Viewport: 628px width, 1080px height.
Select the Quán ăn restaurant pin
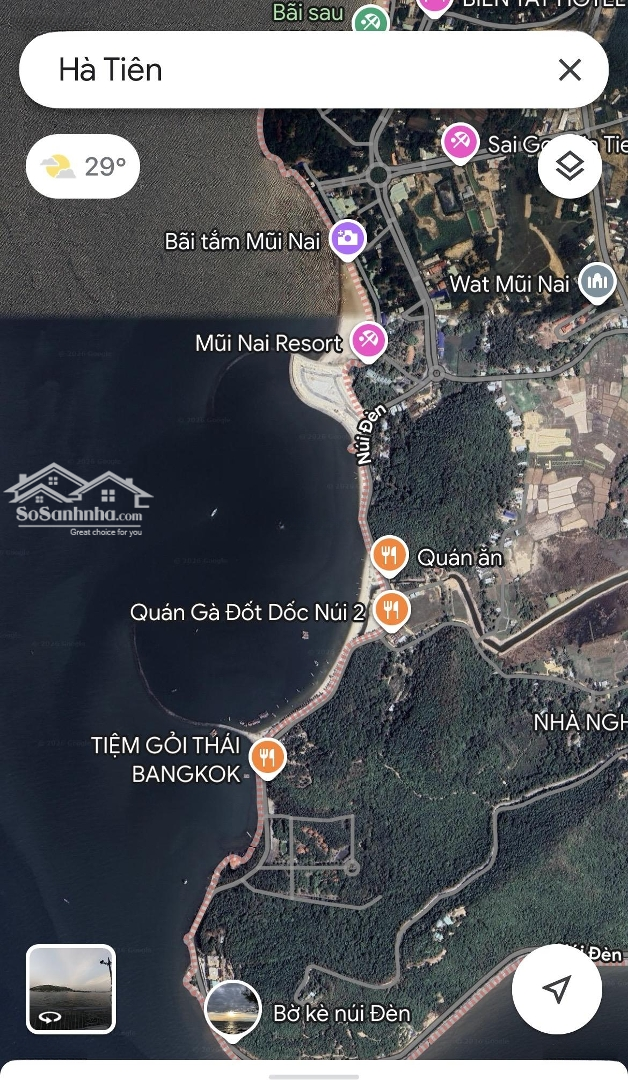[x=389, y=554]
